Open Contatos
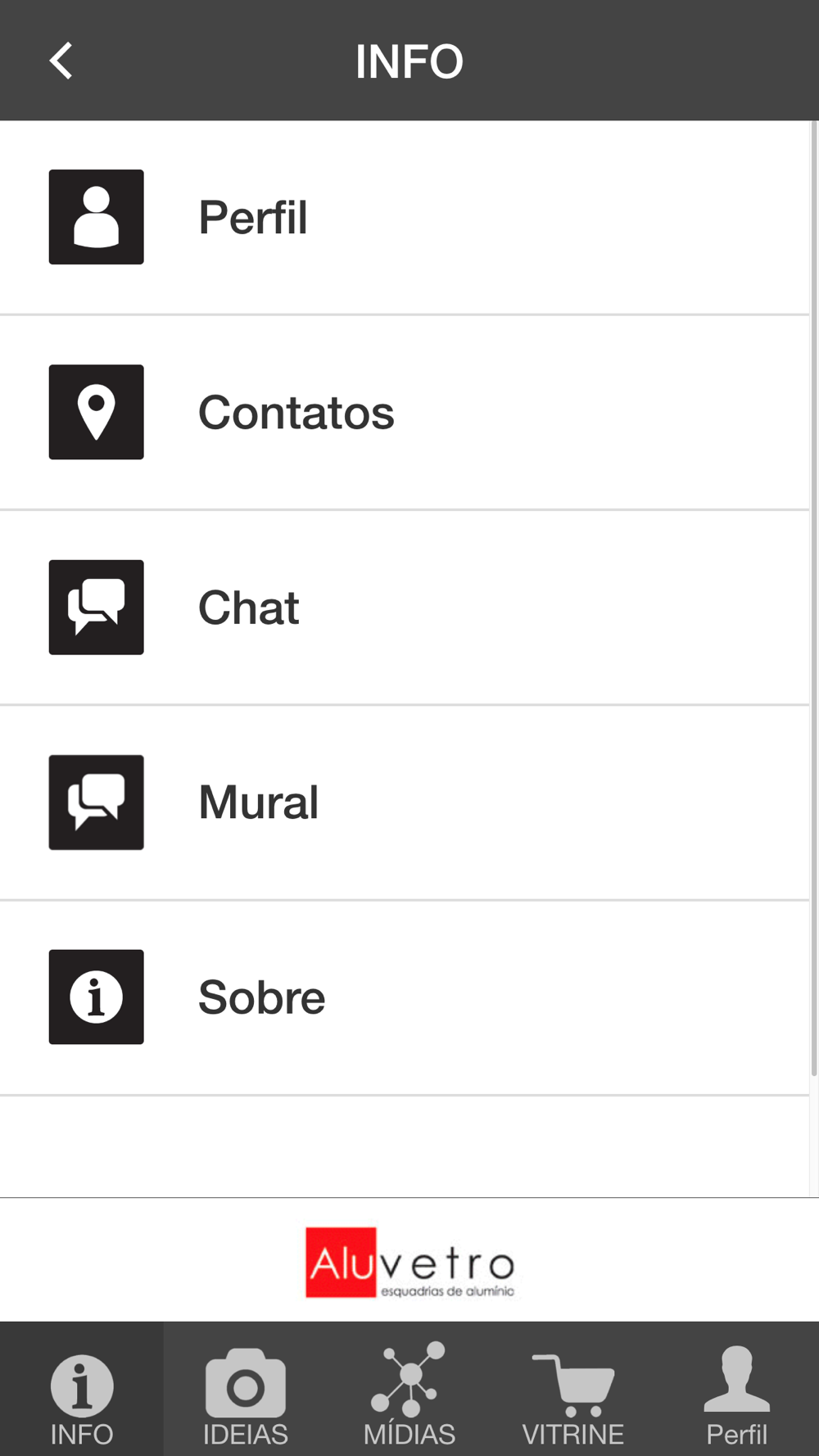This screenshot has height=1456, width=819. point(405,412)
